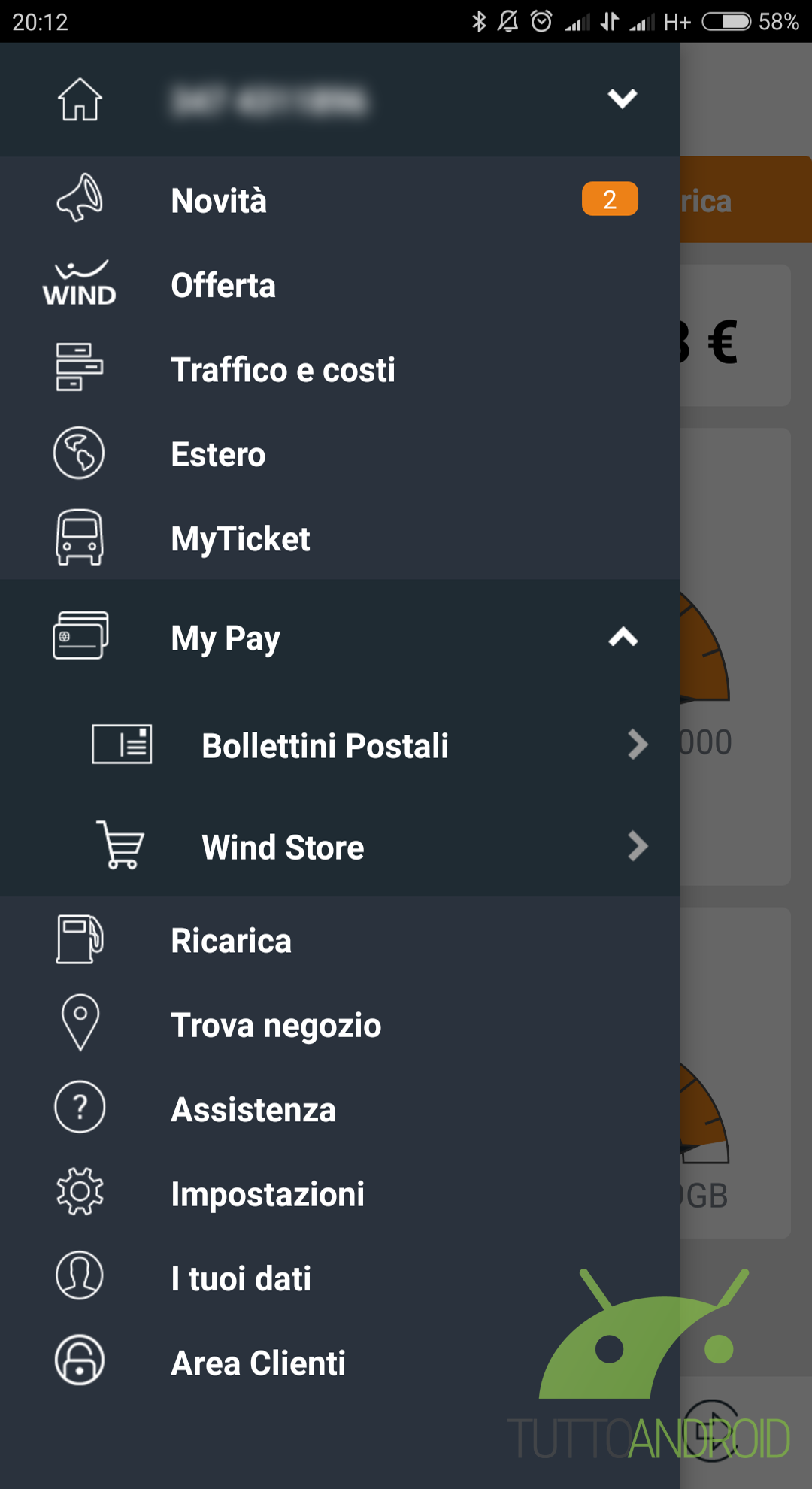Open Assistenza help section
This screenshot has height=1489, width=812.
pos(340,1109)
